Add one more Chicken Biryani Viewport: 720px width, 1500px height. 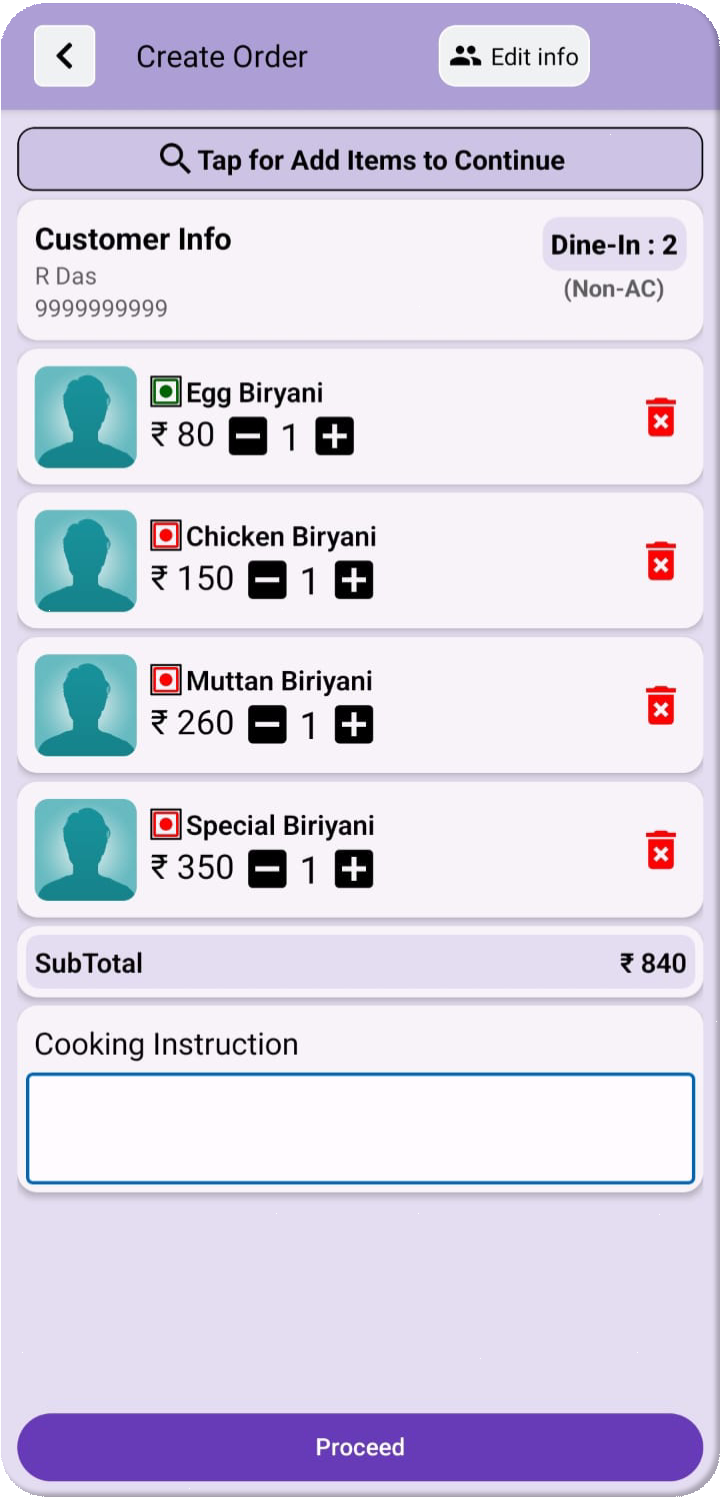coord(354,581)
